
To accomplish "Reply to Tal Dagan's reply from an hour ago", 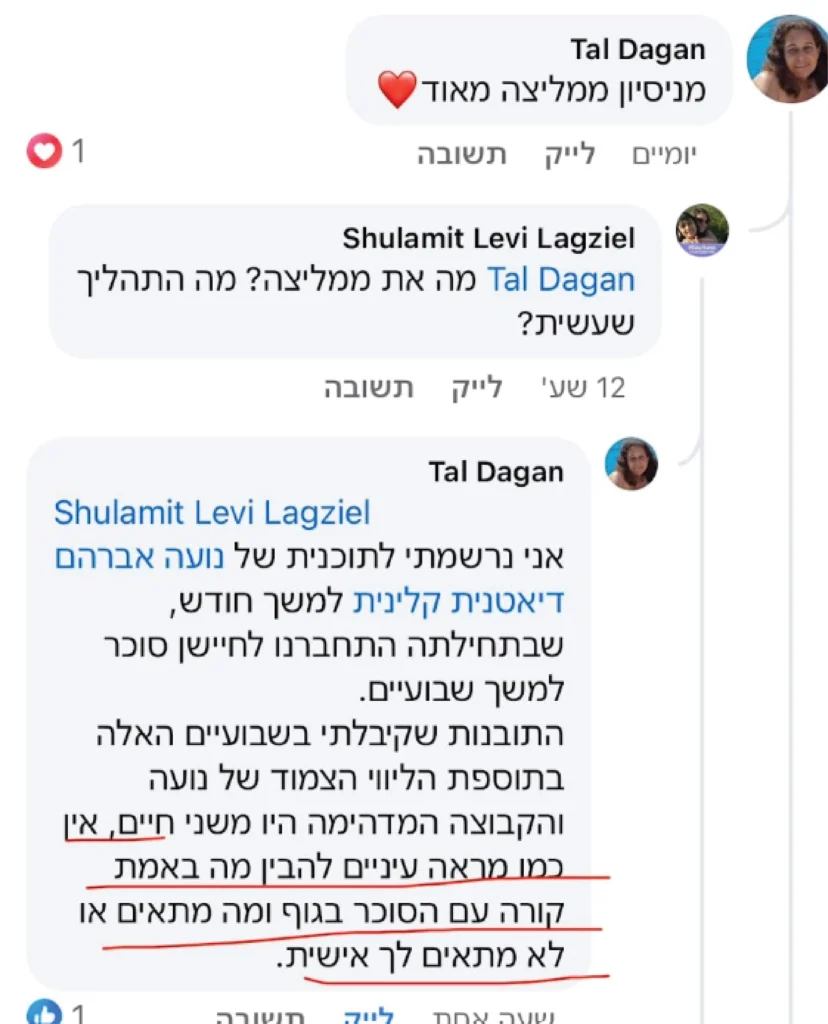I will click(261, 1015).
